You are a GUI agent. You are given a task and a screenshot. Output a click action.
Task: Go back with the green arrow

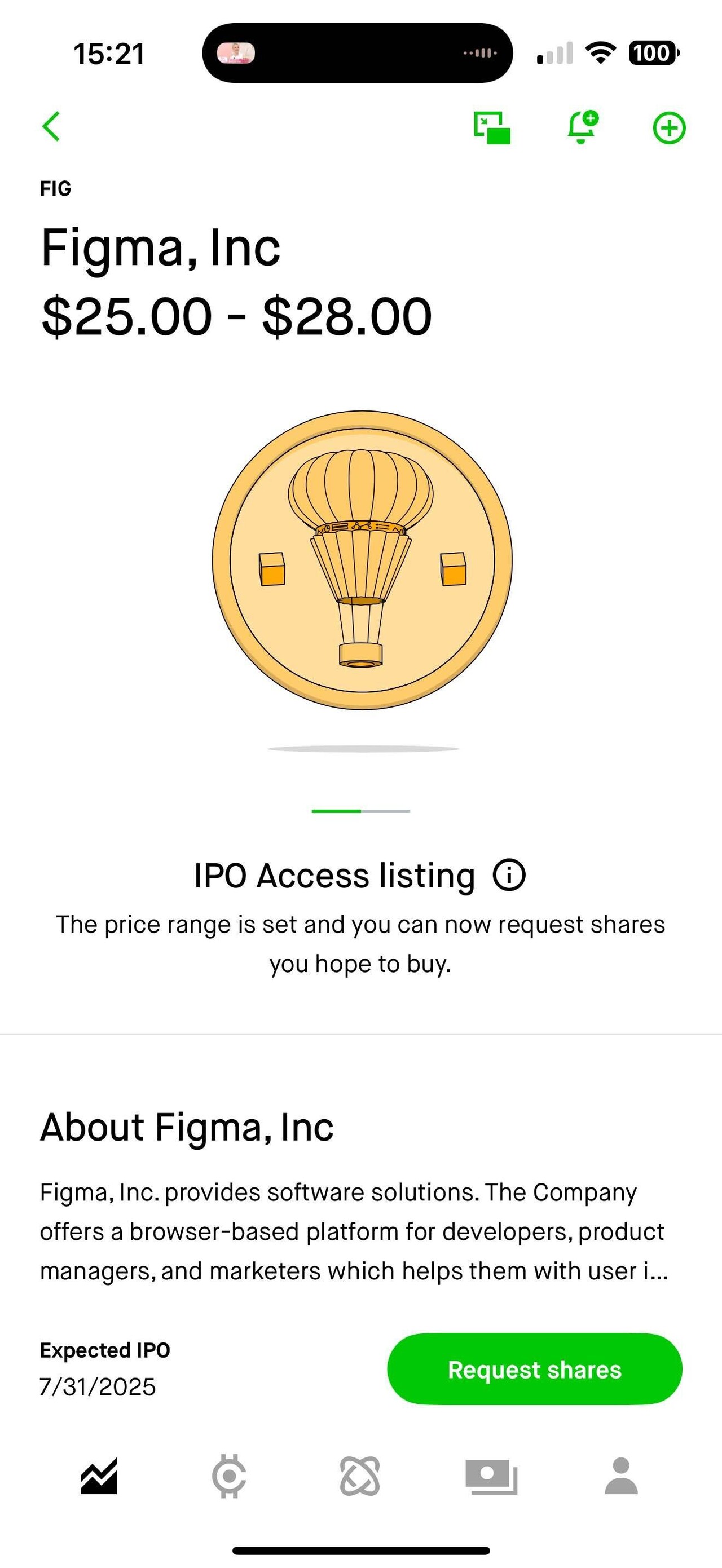52,127
